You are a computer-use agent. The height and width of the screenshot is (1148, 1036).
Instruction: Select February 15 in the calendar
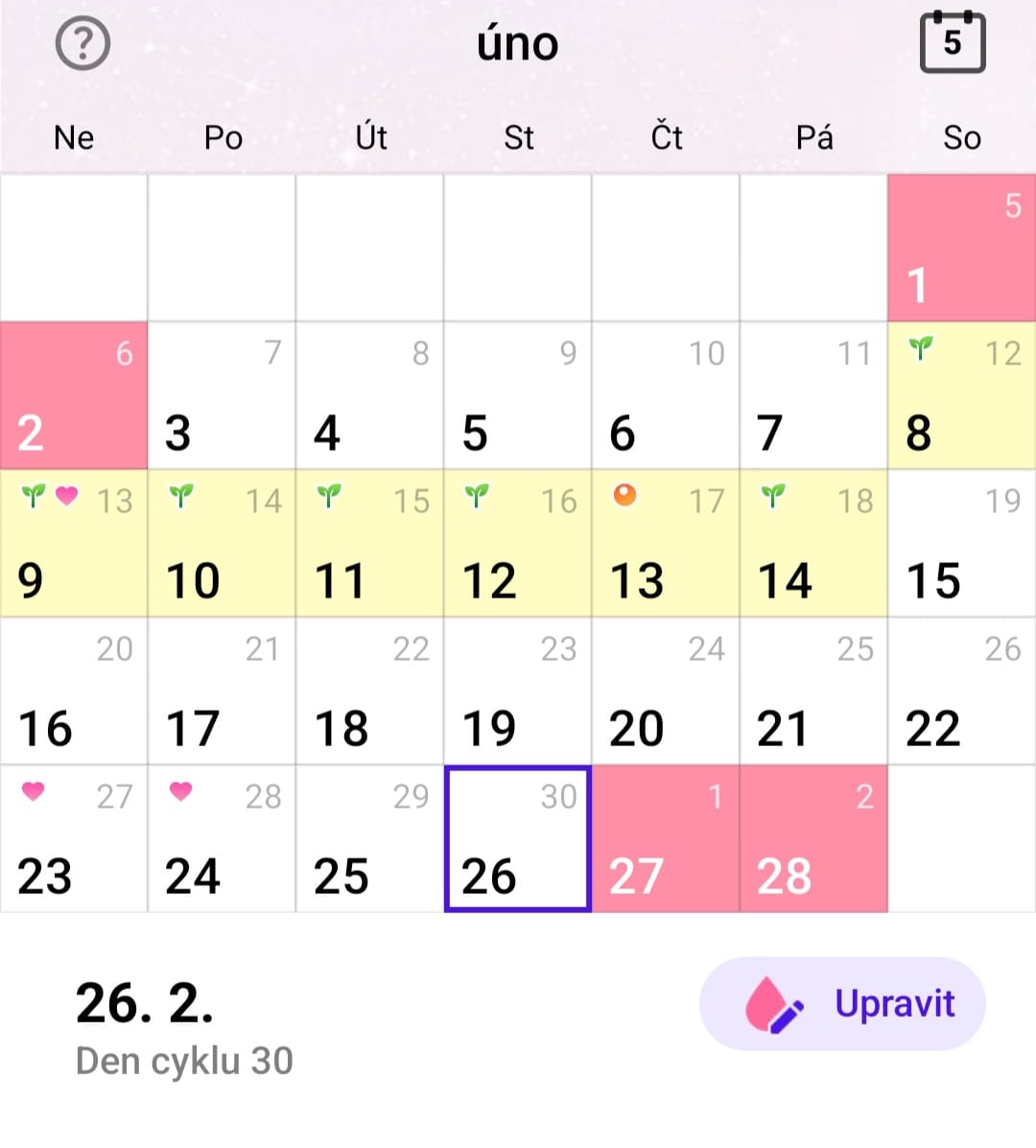[961, 543]
